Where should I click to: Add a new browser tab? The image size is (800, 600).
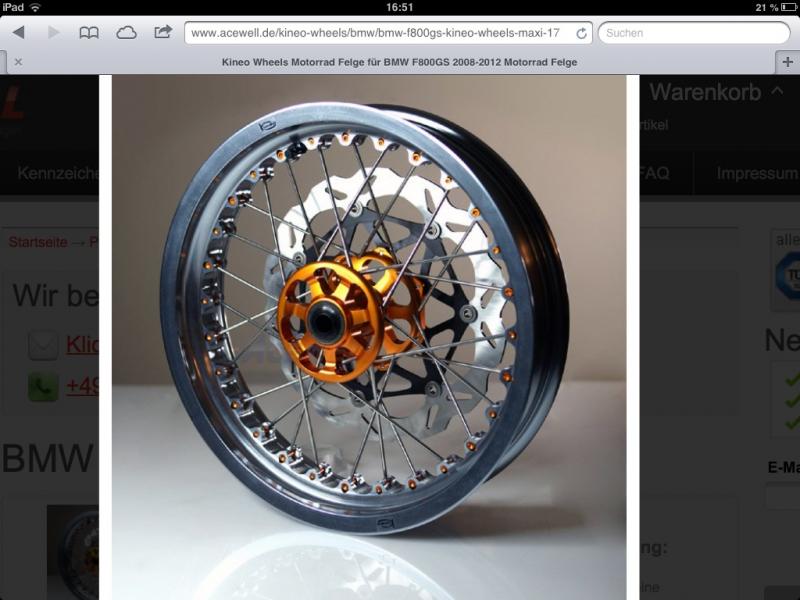click(x=788, y=62)
